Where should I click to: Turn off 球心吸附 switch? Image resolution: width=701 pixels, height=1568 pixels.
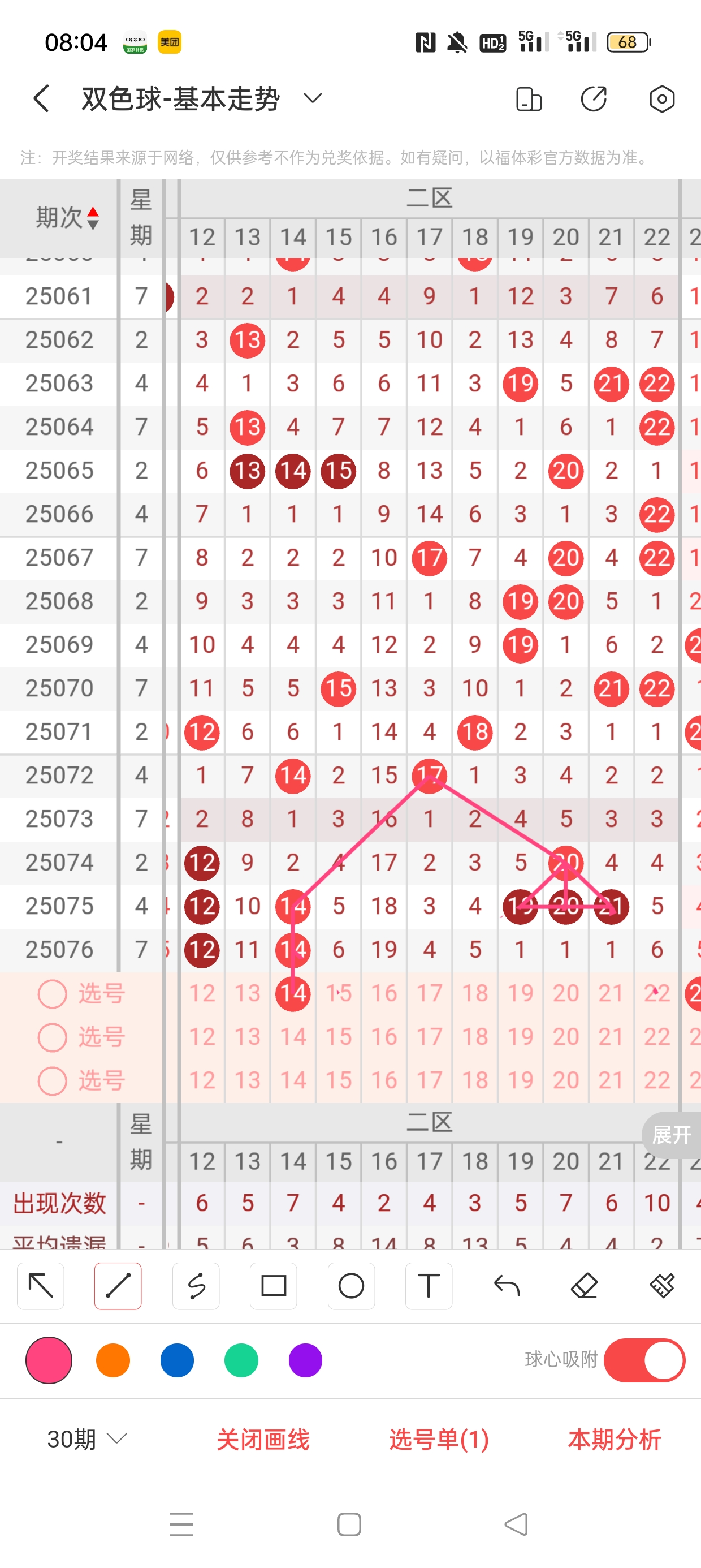pyautogui.click(x=644, y=1360)
